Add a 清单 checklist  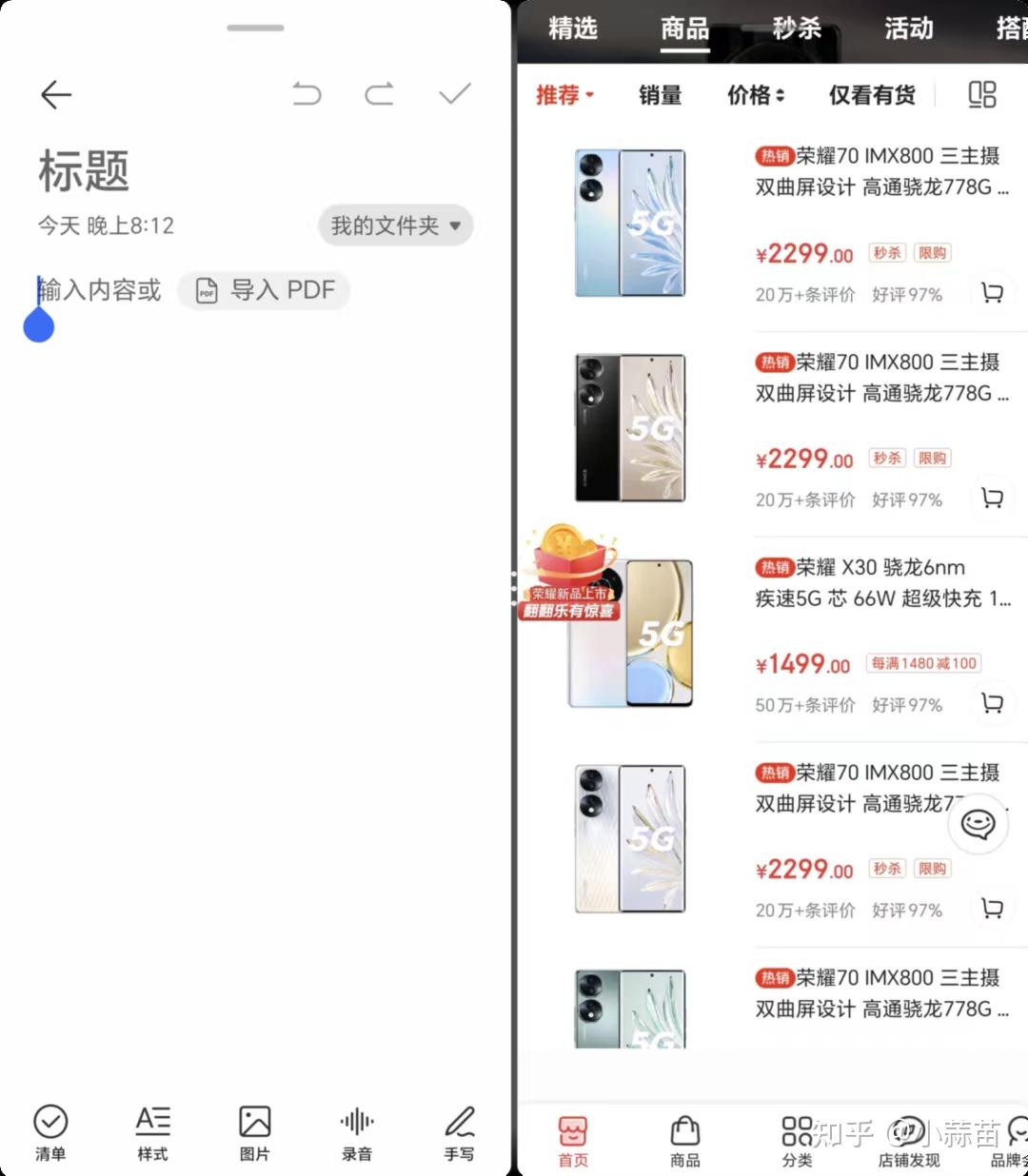(x=50, y=1132)
